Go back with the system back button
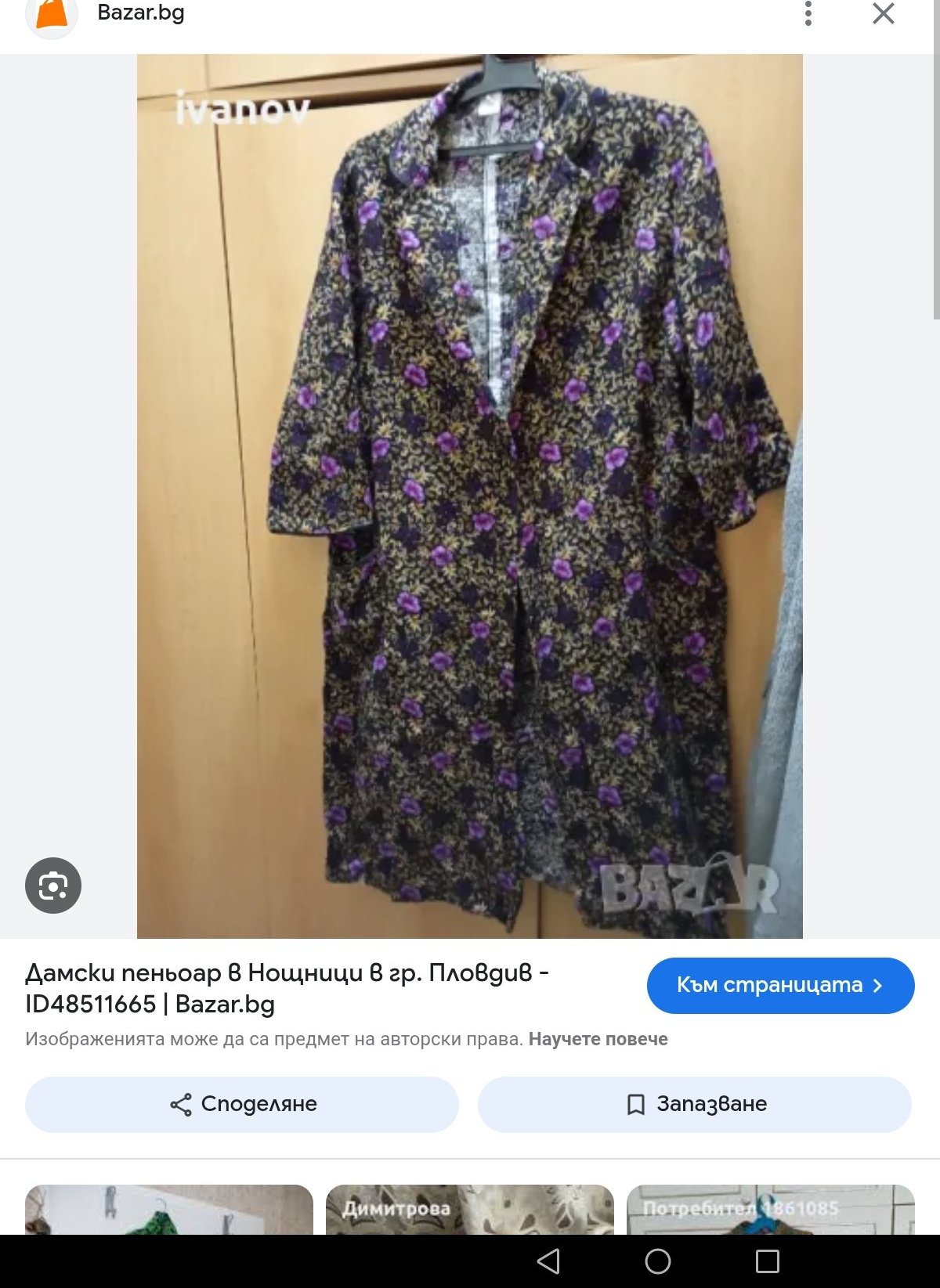 pyautogui.click(x=548, y=1261)
